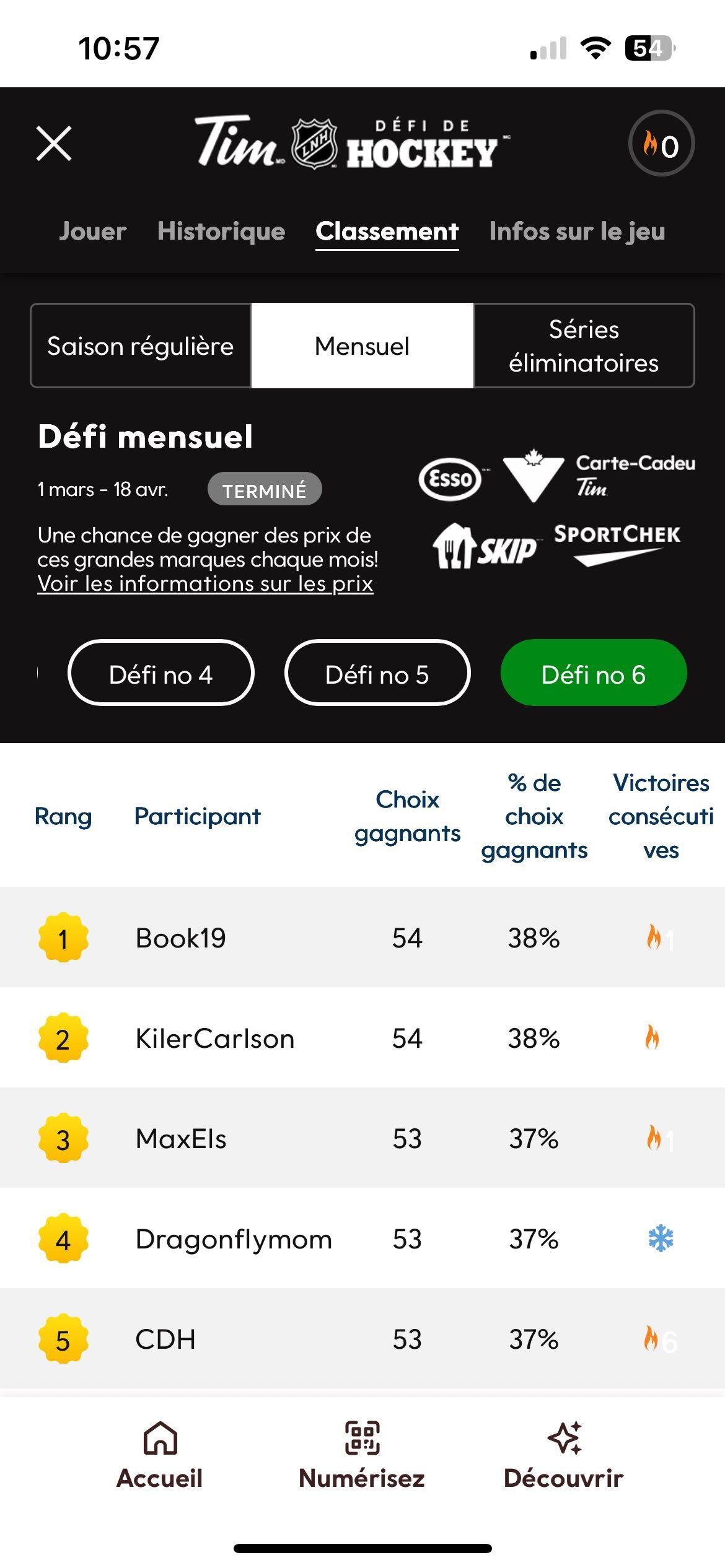This screenshot has height=1568, width=725.
Task: Open Voir les informations sur les prix
Action: (x=205, y=583)
